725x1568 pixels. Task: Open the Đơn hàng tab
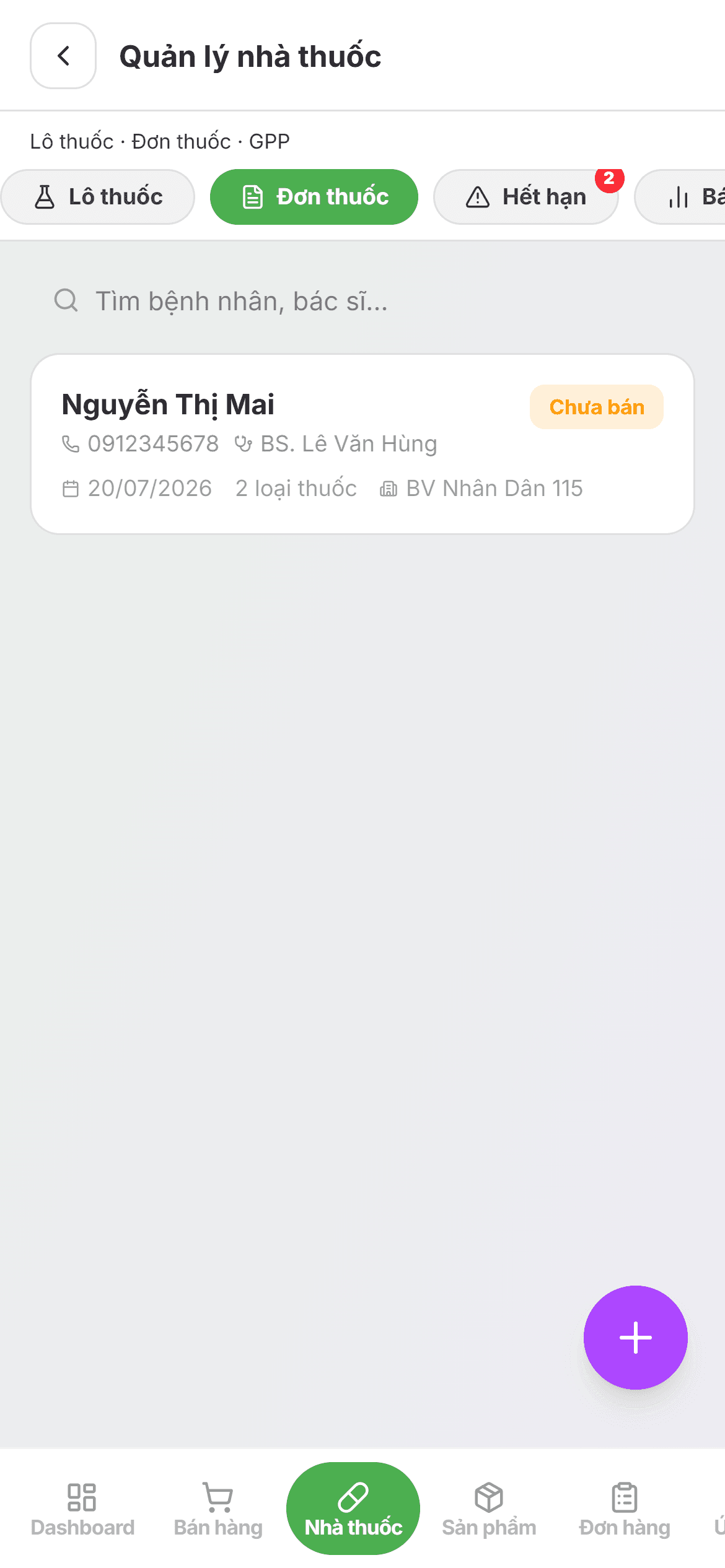(x=625, y=1509)
